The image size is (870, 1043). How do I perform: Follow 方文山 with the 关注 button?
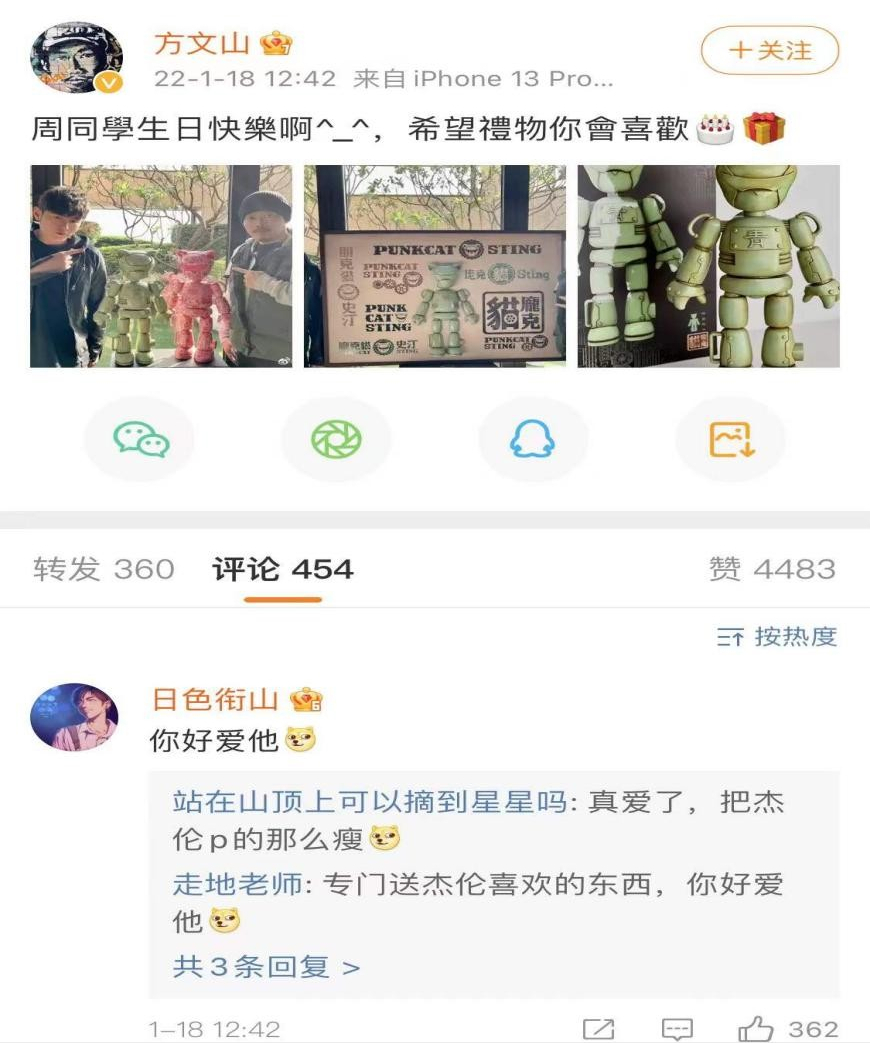[x=771, y=49]
